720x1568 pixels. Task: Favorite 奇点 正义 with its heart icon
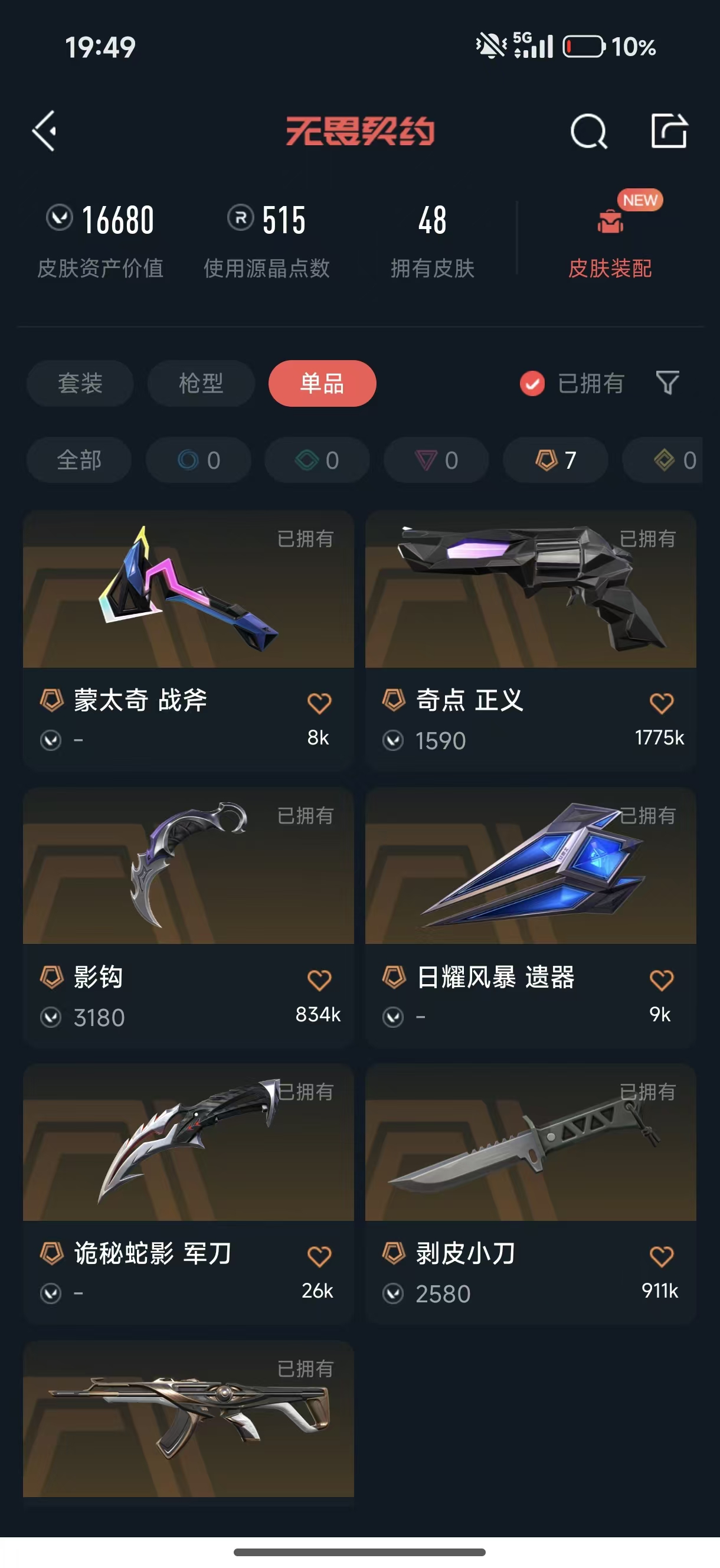[x=661, y=703]
